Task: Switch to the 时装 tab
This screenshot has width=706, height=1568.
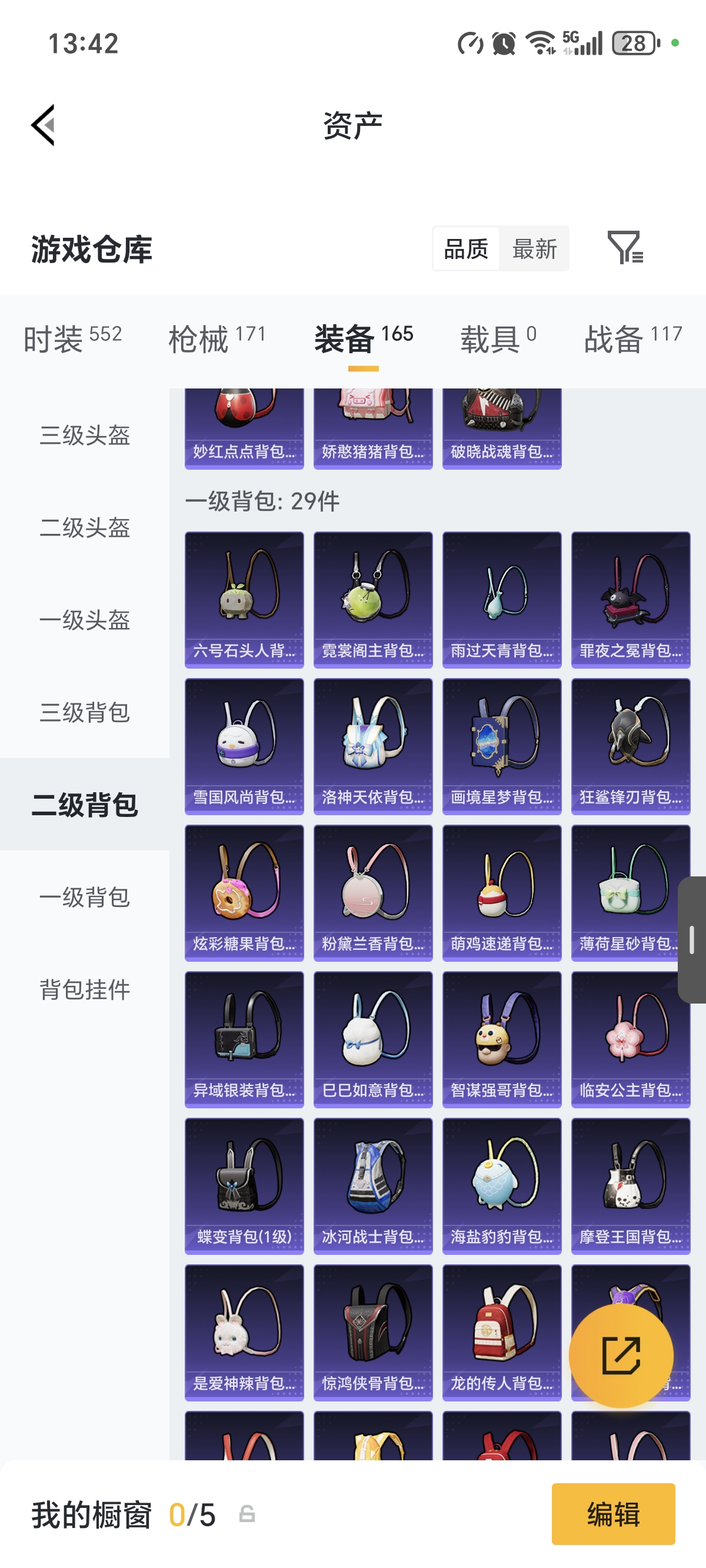Action: (72, 338)
